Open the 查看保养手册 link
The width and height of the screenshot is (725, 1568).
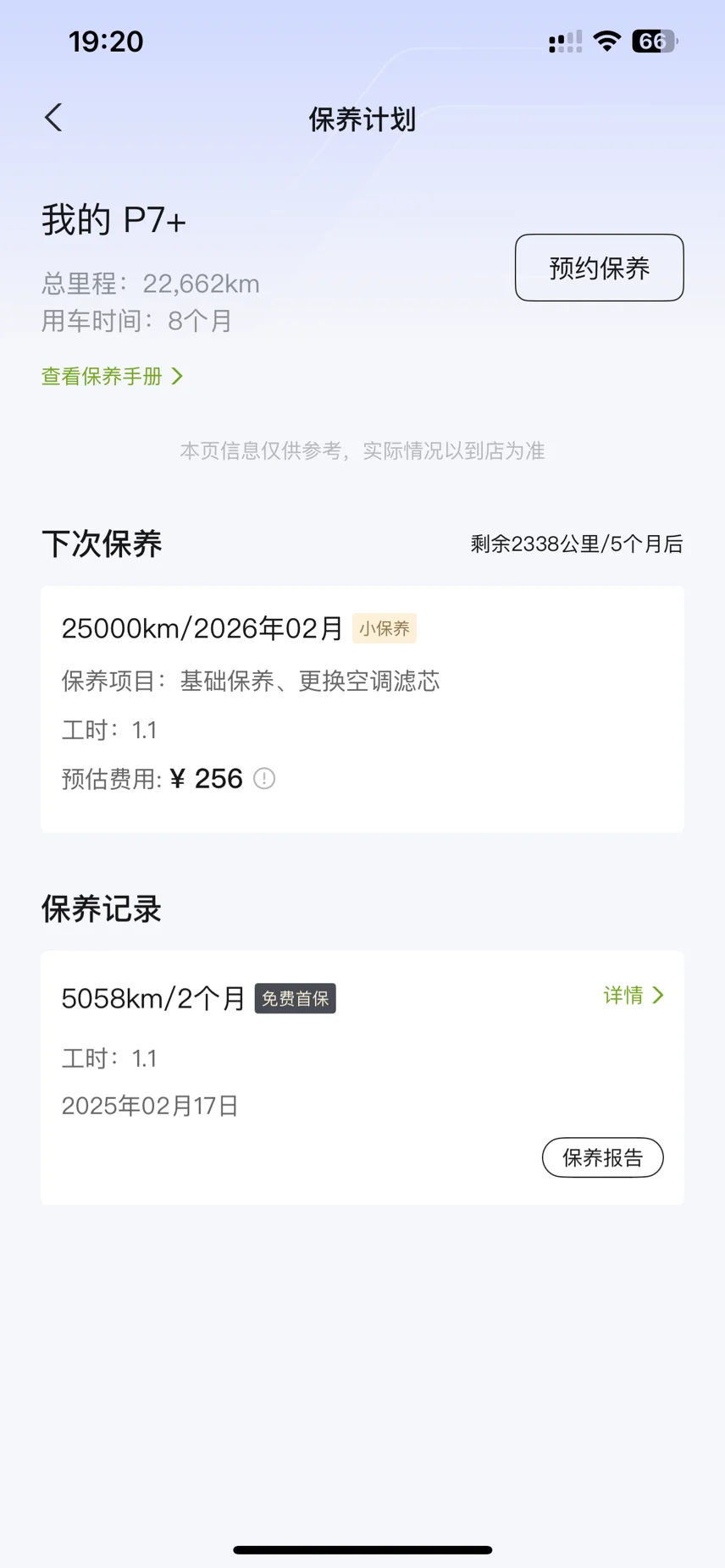(x=113, y=376)
